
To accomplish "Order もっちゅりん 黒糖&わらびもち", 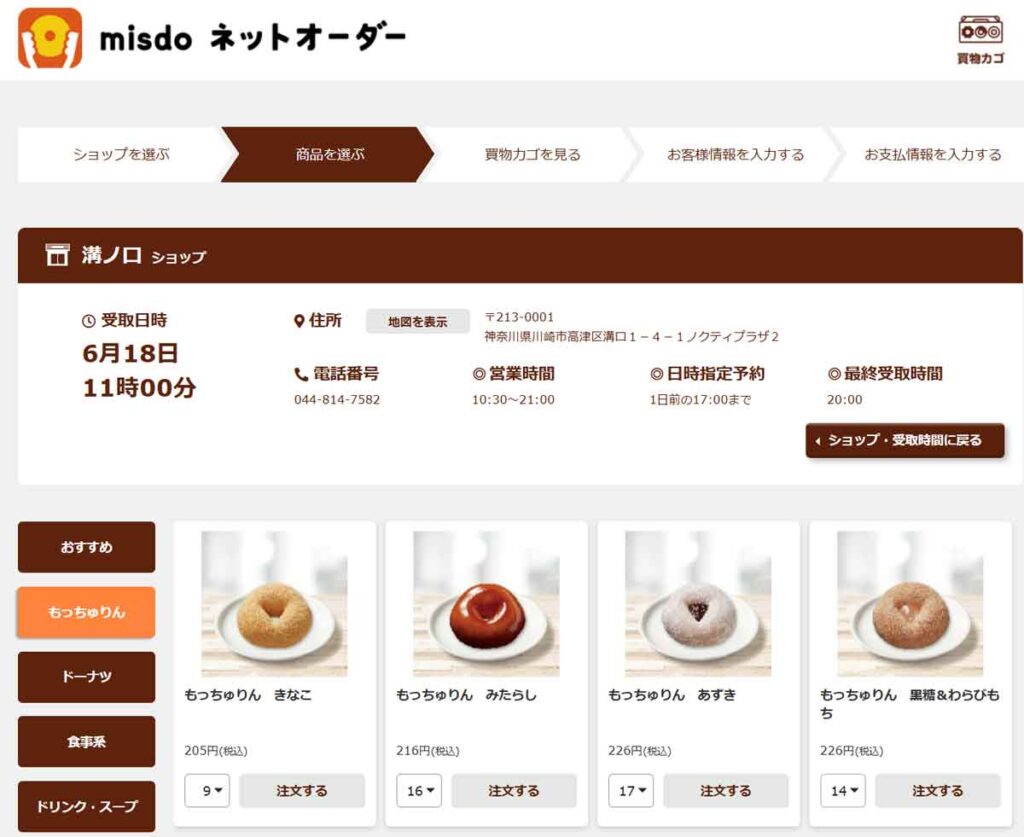I will tap(937, 791).
